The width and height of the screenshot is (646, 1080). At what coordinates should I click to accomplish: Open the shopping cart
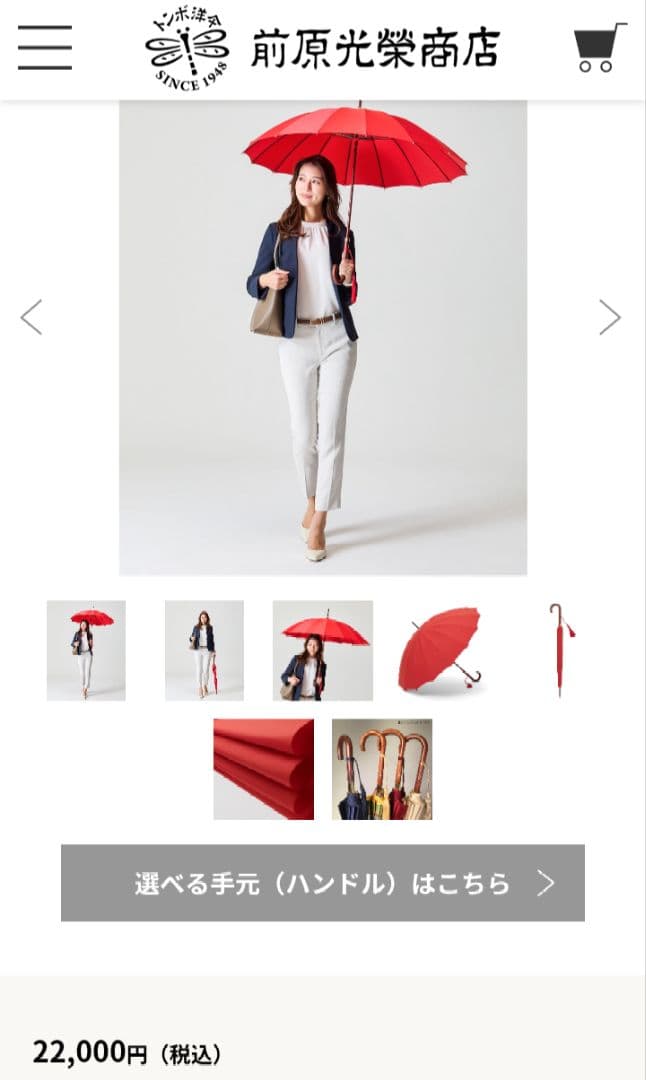(x=598, y=48)
